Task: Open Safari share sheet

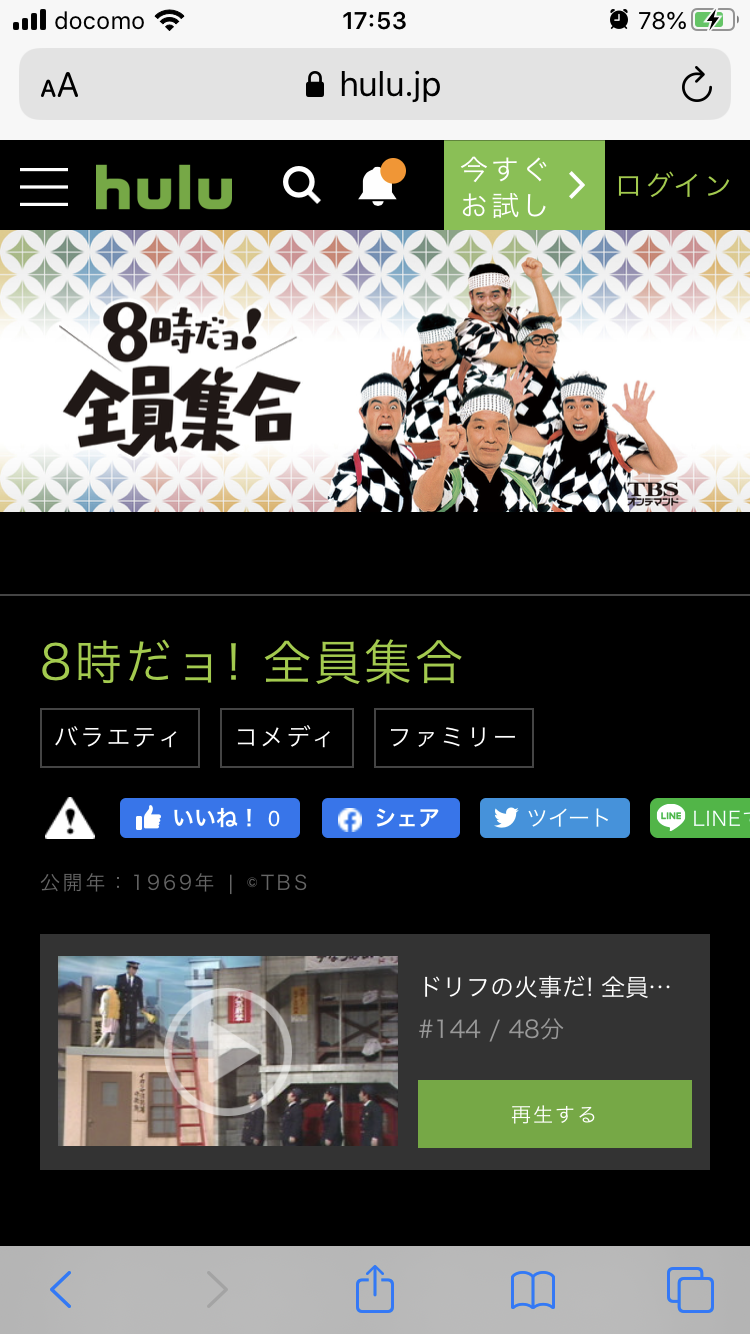Action: point(375,1290)
